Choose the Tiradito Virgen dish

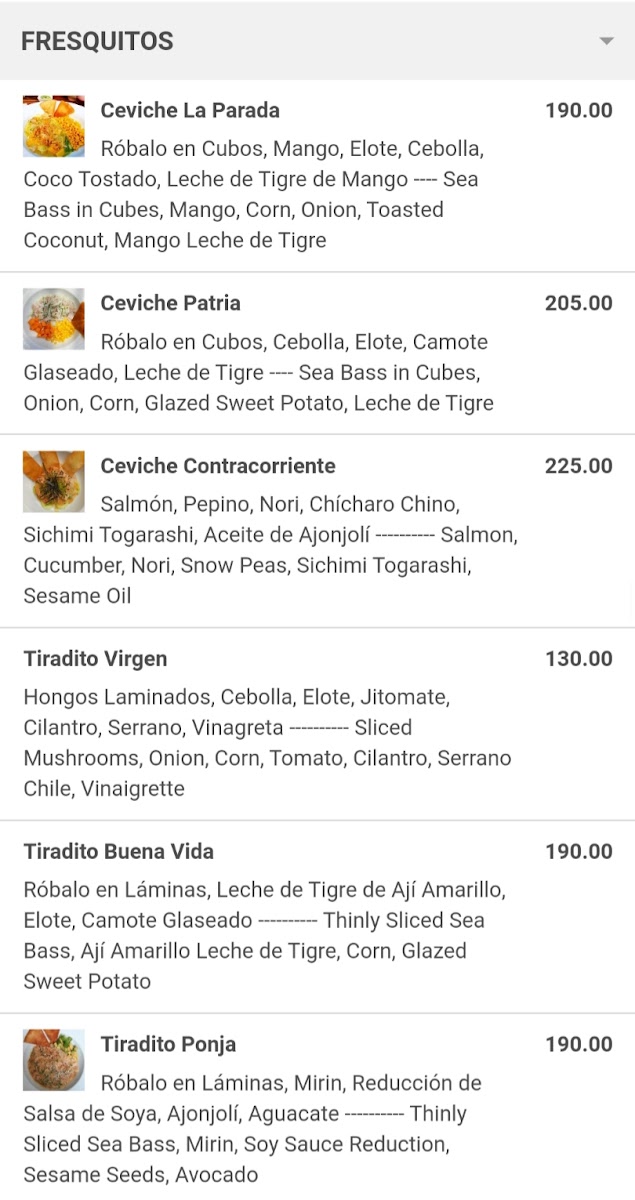(95, 659)
